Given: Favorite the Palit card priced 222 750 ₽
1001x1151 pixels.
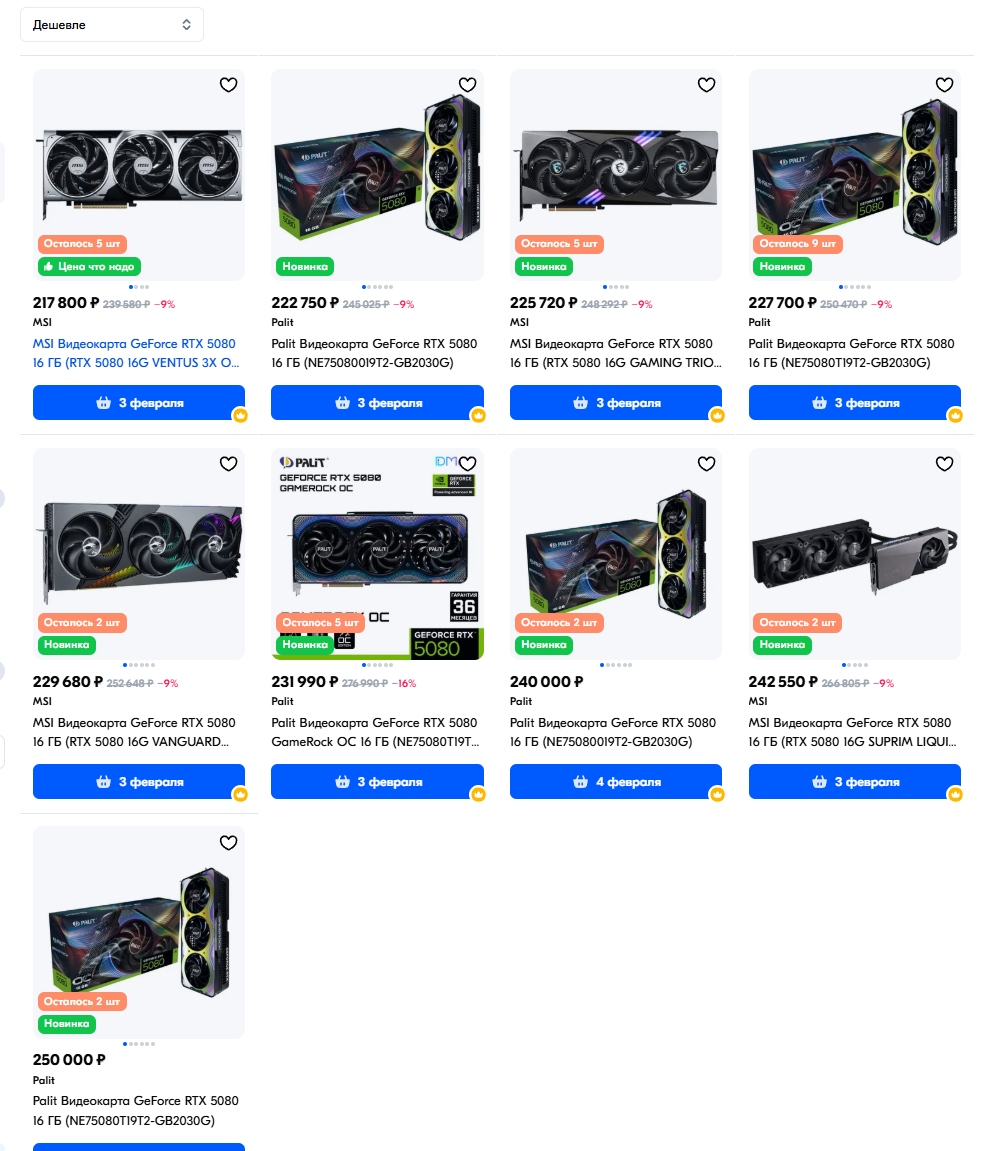Looking at the screenshot, I should (x=467, y=85).
